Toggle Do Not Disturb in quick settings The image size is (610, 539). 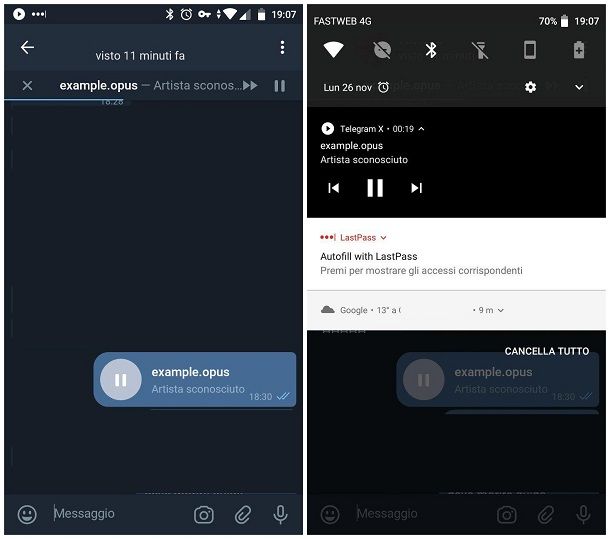coord(382,50)
